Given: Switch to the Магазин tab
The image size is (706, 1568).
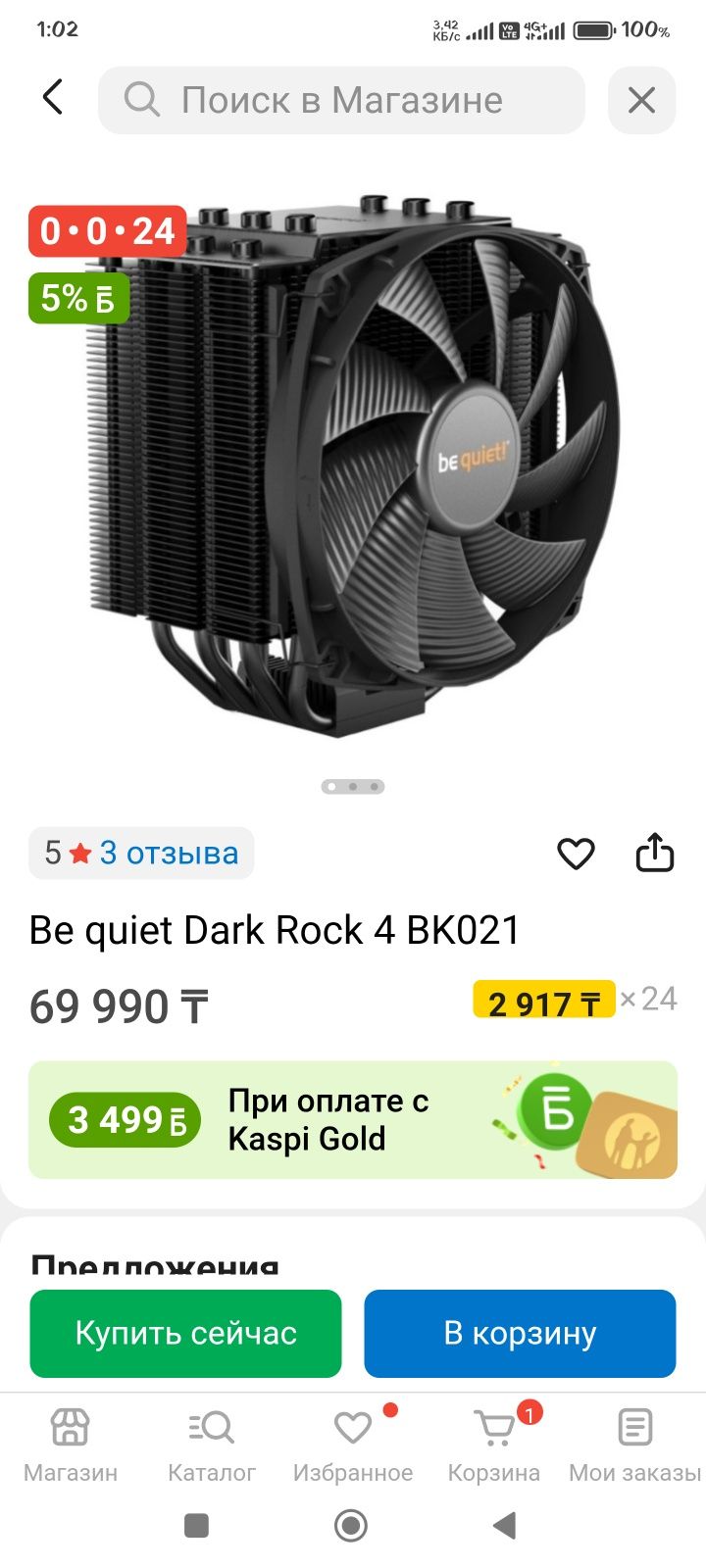Looking at the screenshot, I should 71,1445.
